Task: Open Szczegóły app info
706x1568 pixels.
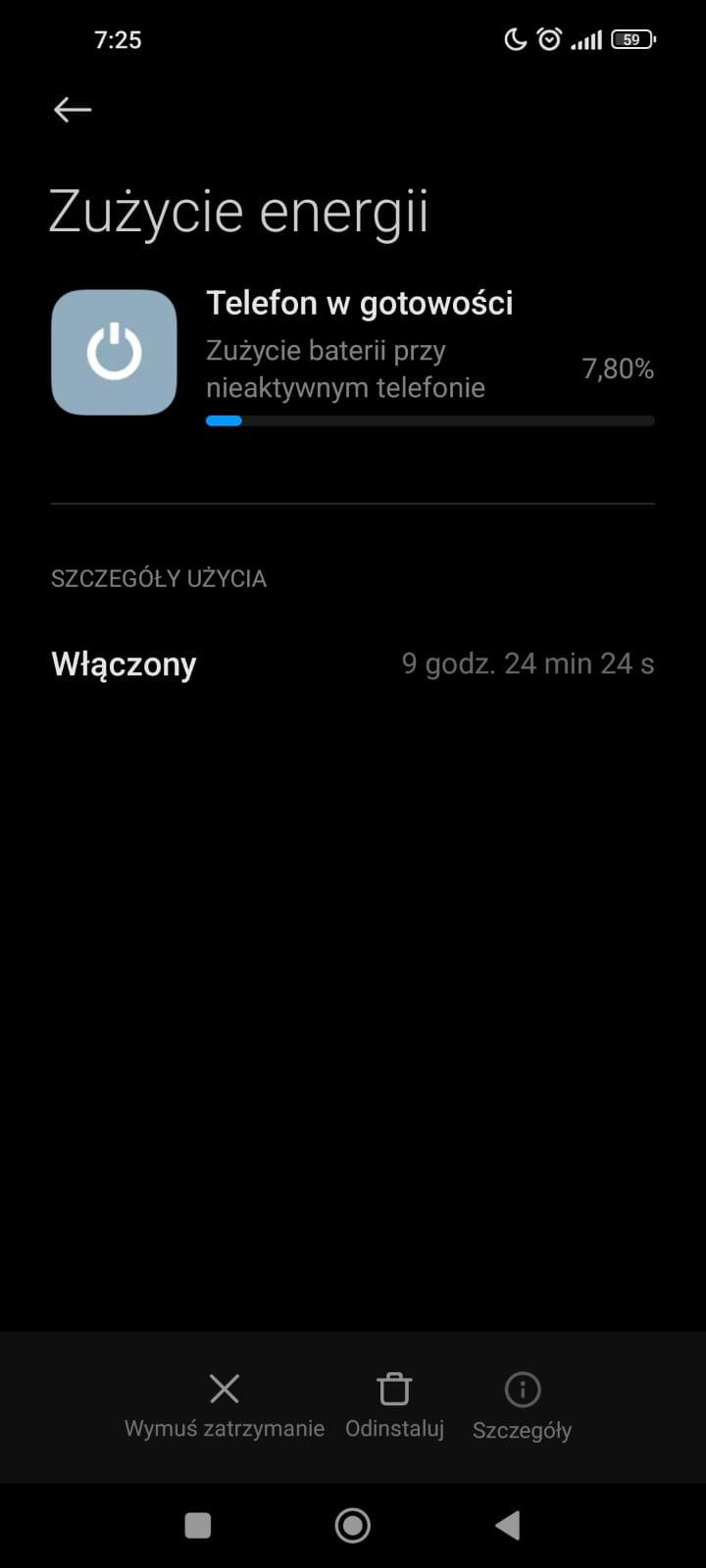Action: (522, 1404)
